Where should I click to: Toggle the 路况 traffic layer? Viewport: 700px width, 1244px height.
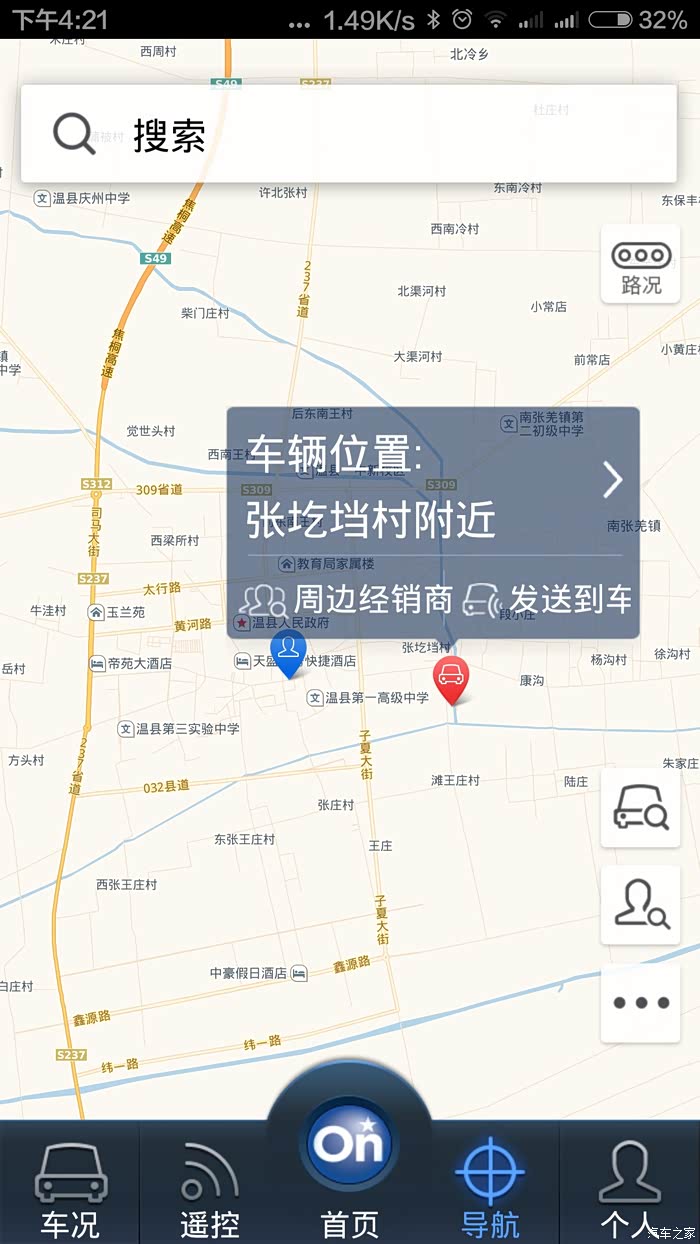coord(641,265)
